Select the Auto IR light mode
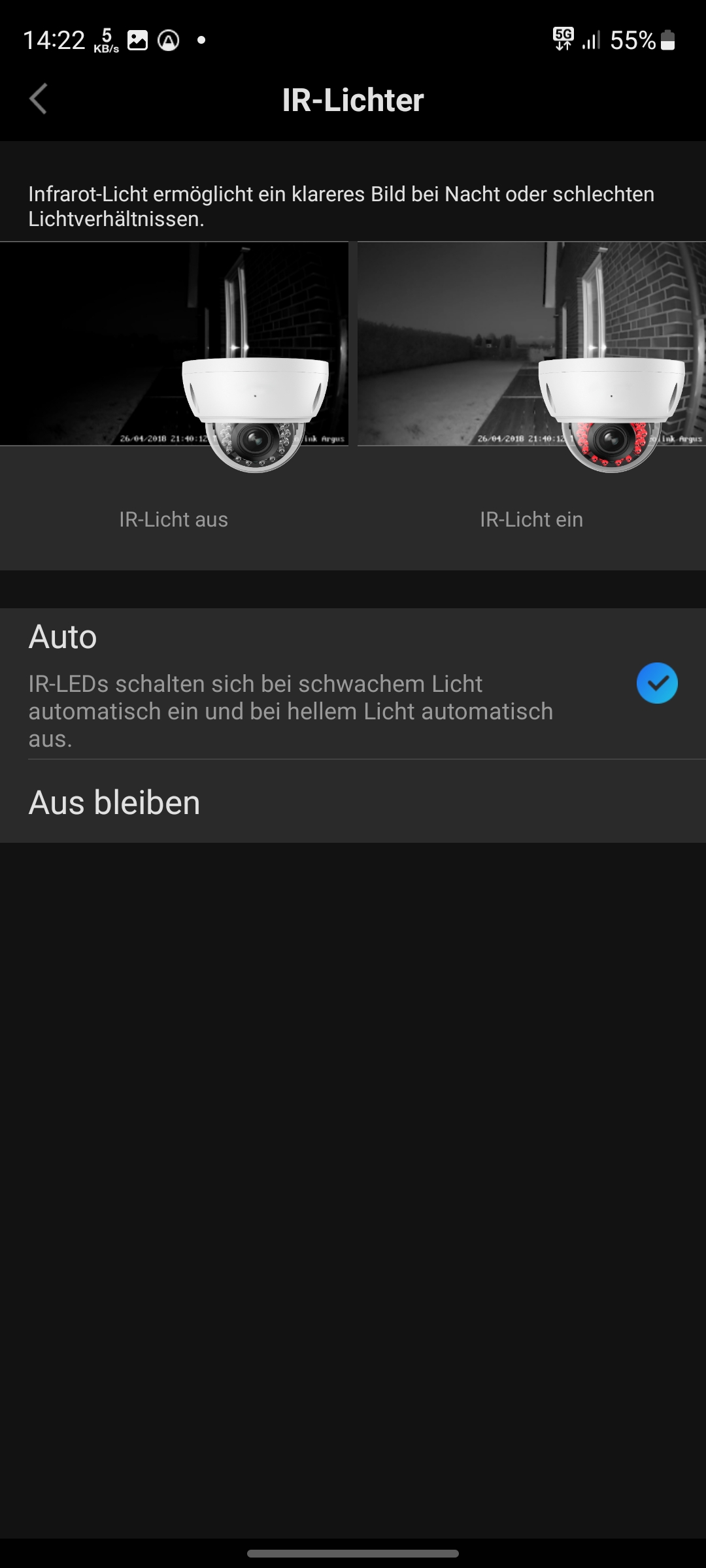This screenshot has height=1568, width=706. 353,684
